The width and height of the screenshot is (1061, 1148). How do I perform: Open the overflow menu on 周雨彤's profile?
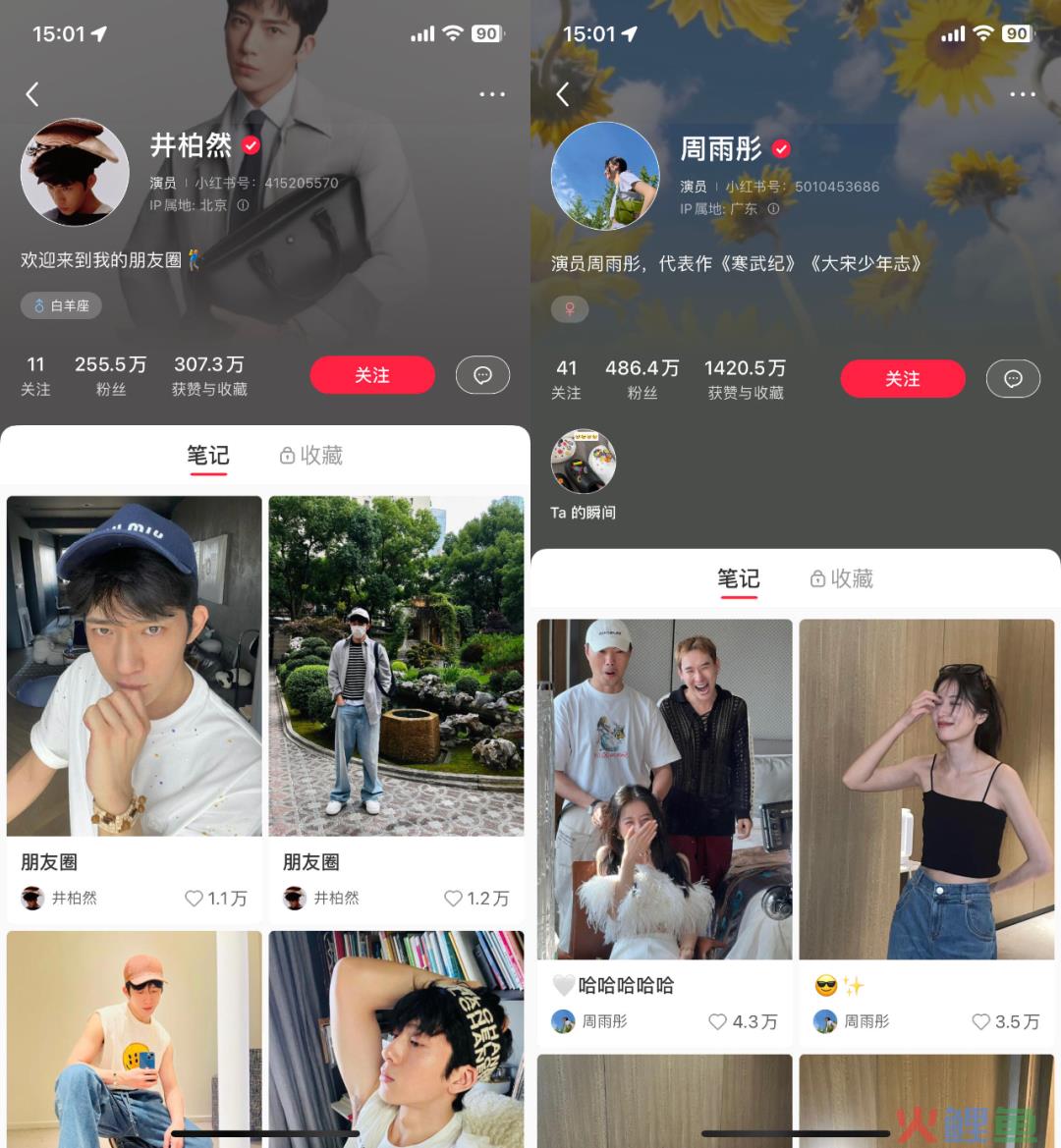click(x=1023, y=94)
